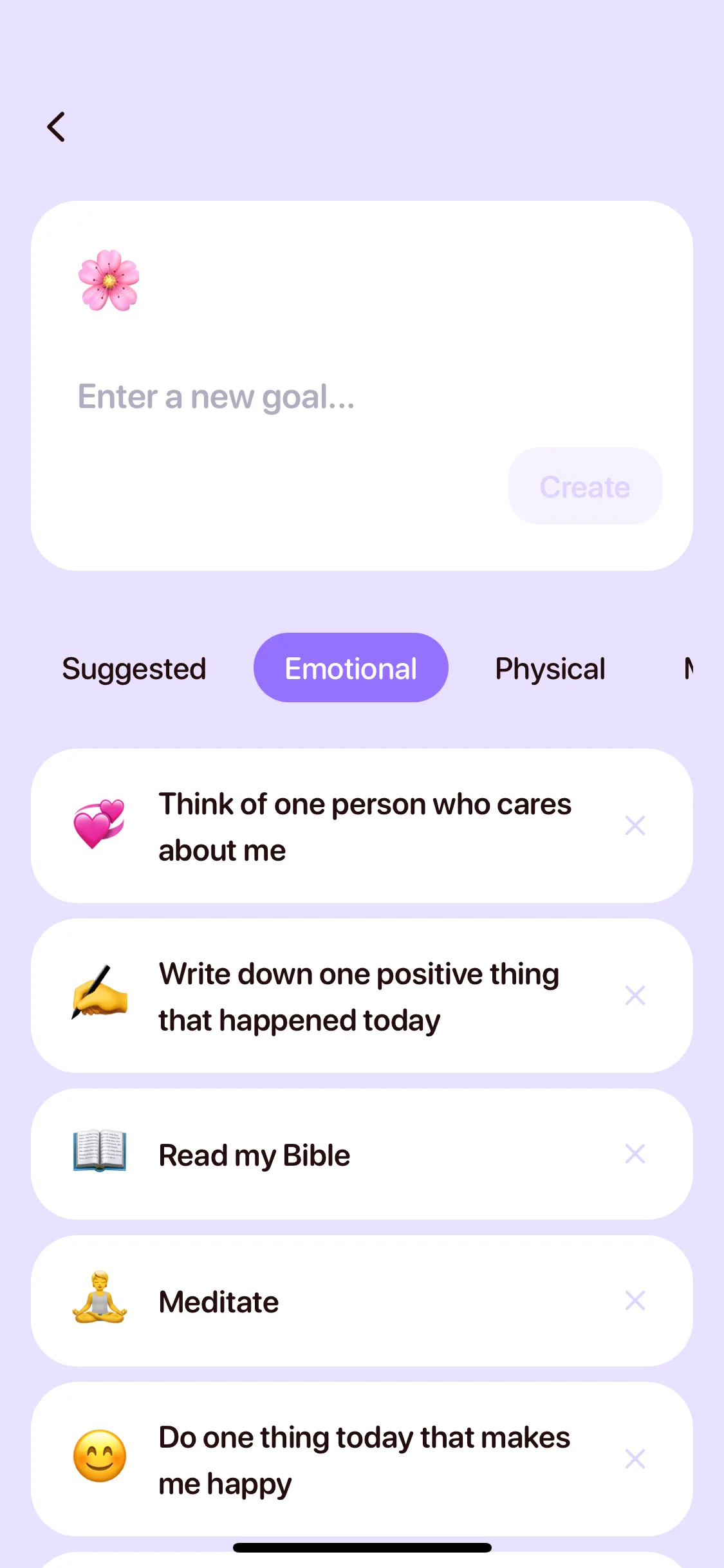Screen dimensions: 724x1568
Task: Remove 'Write down one positive thing' suggestion
Action: click(x=635, y=996)
